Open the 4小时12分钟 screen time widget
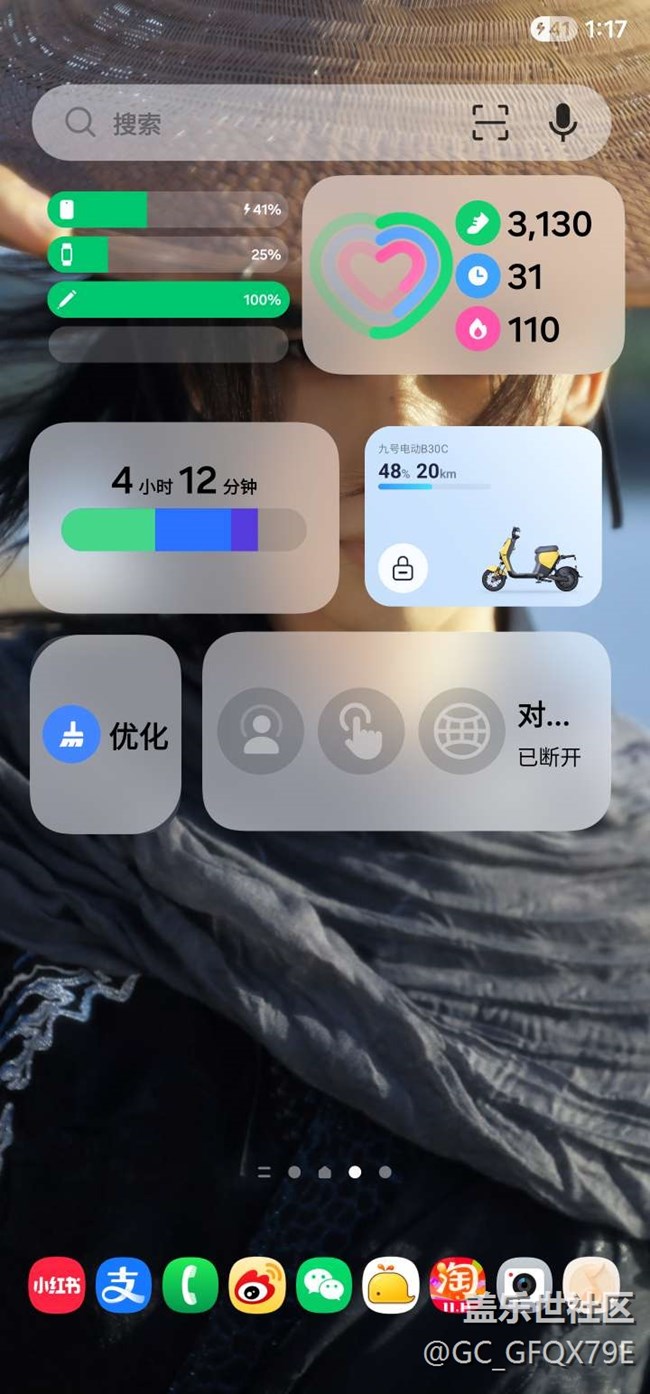650x1394 pixels. 183,517
